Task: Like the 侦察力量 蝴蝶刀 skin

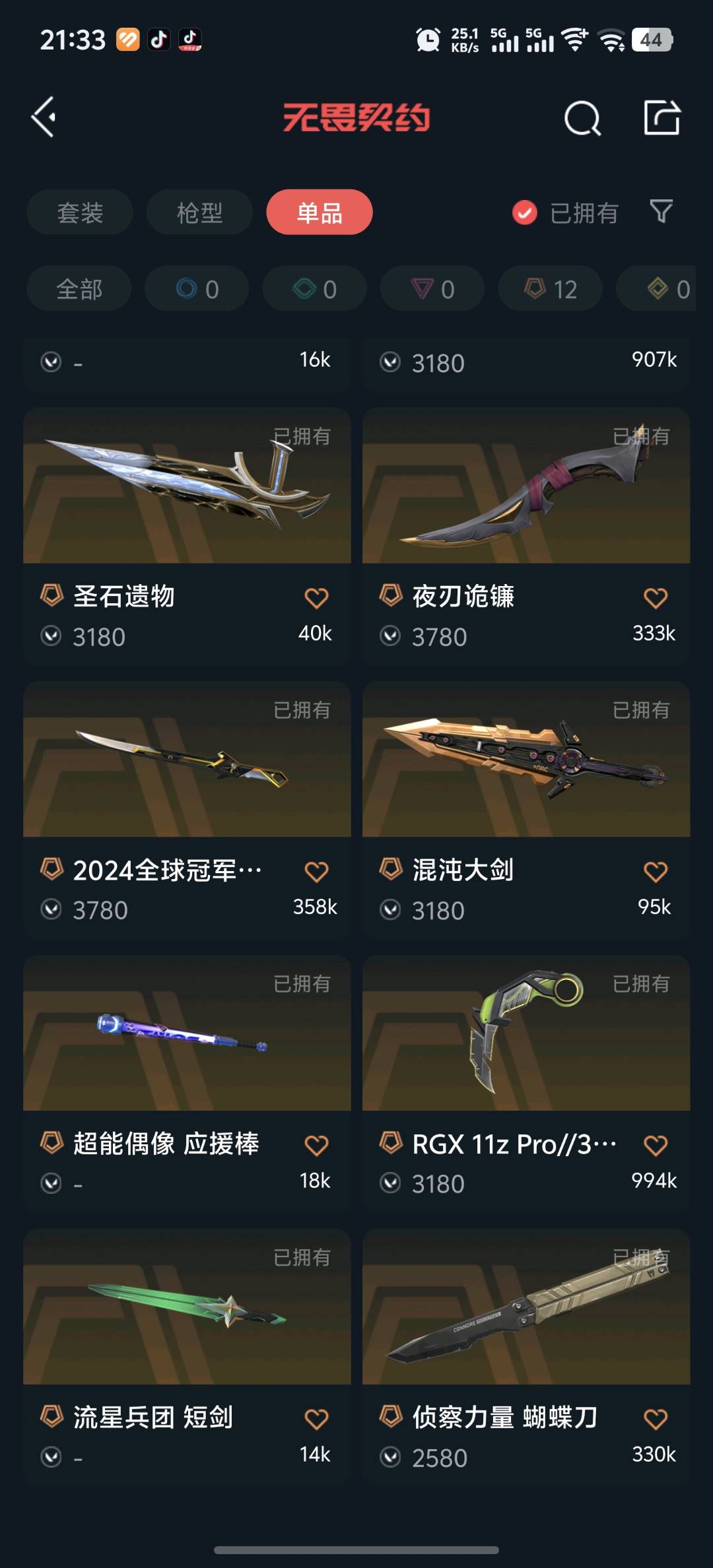Action: click(655, 1419)
